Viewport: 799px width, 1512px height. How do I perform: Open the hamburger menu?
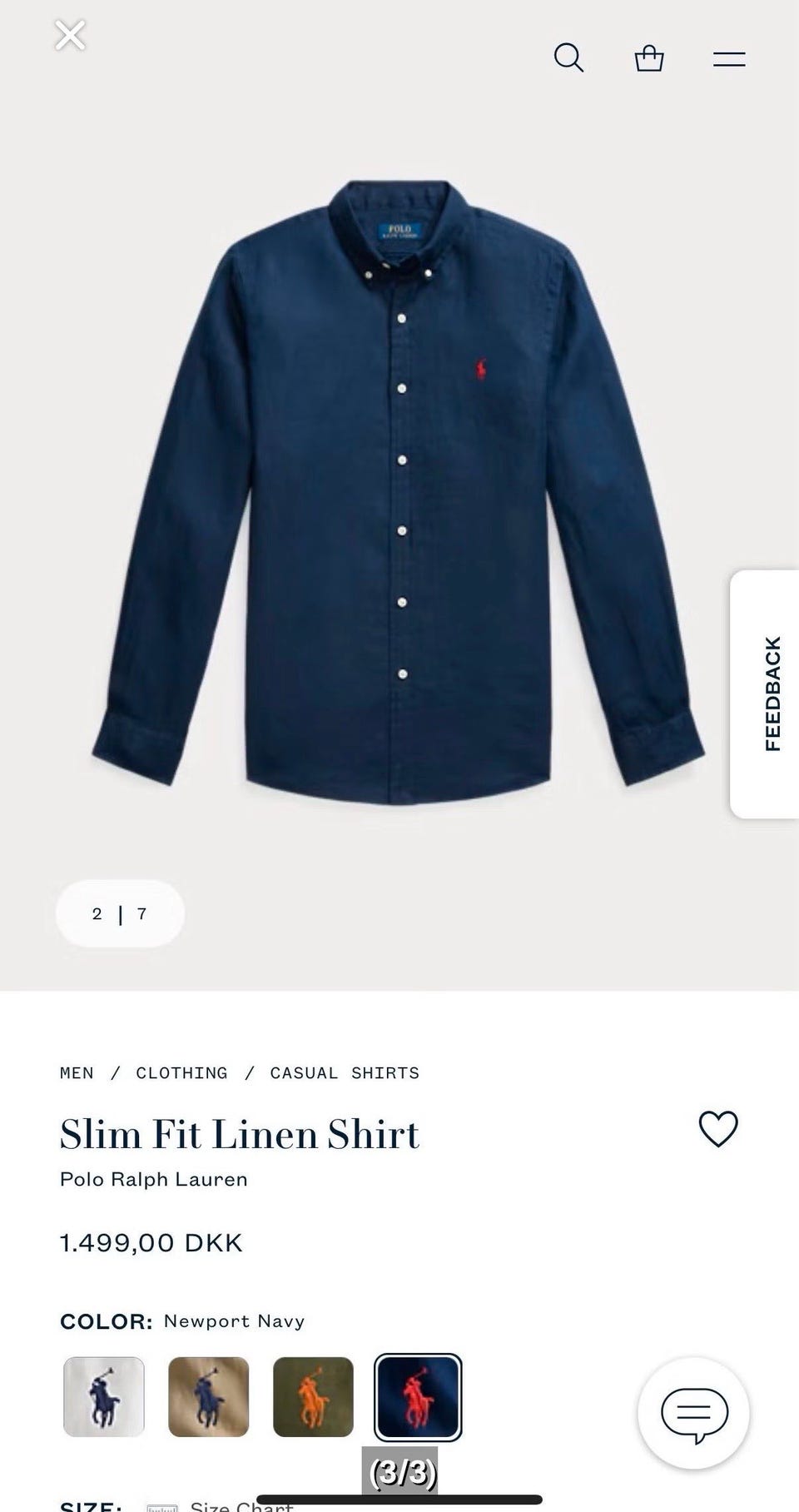[x=729, y=59]
